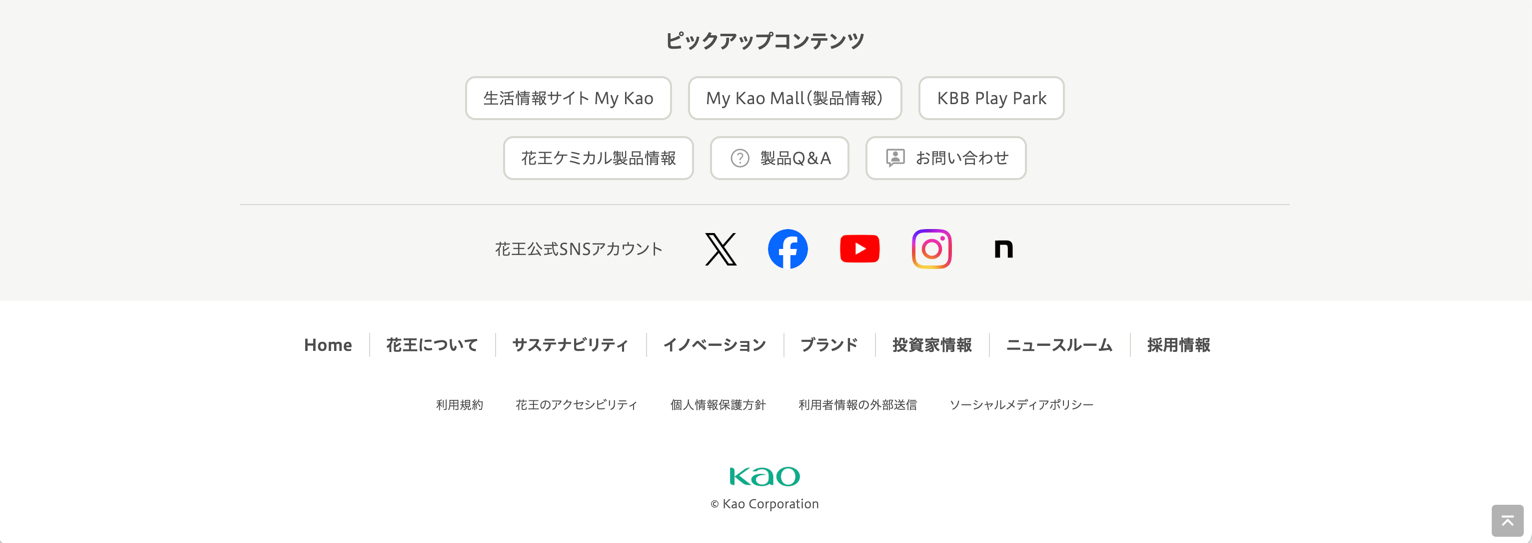1532x543 pixels.
Task: Open 投資家情報 section
Action: tap(932, 345)
